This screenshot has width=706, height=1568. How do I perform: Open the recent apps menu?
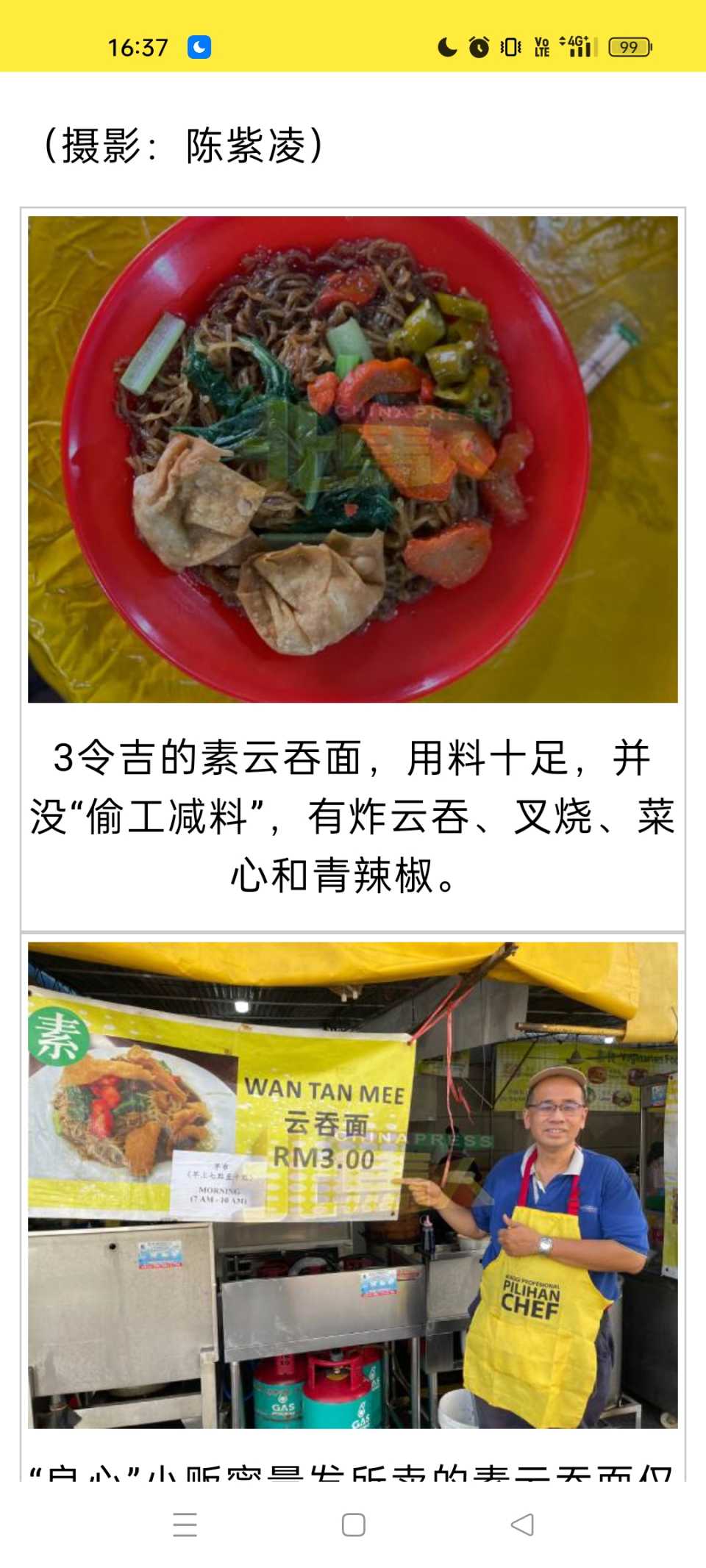point(185,1525)
